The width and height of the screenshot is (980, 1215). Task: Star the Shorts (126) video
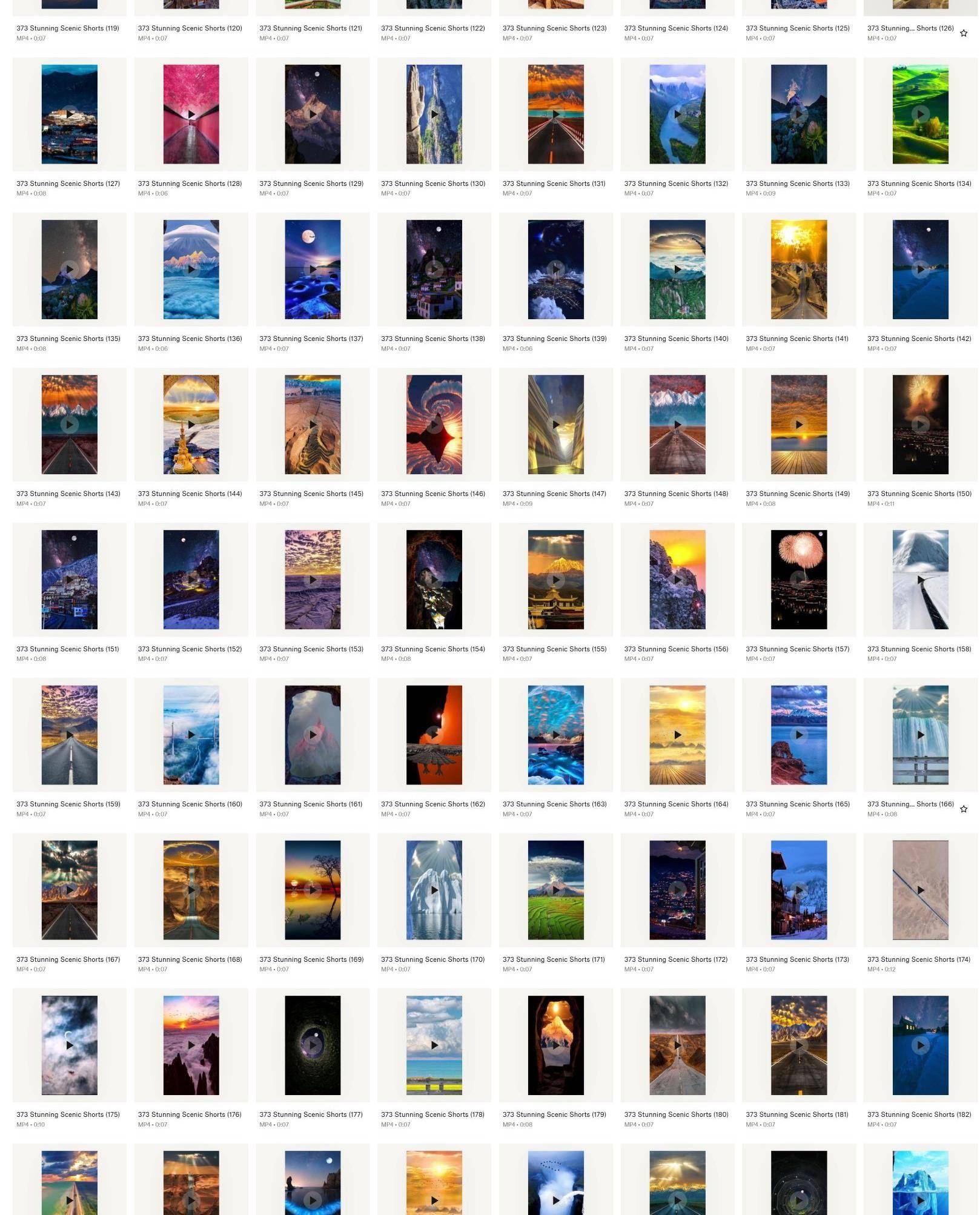pyautogui.click(x=963, y=33)
